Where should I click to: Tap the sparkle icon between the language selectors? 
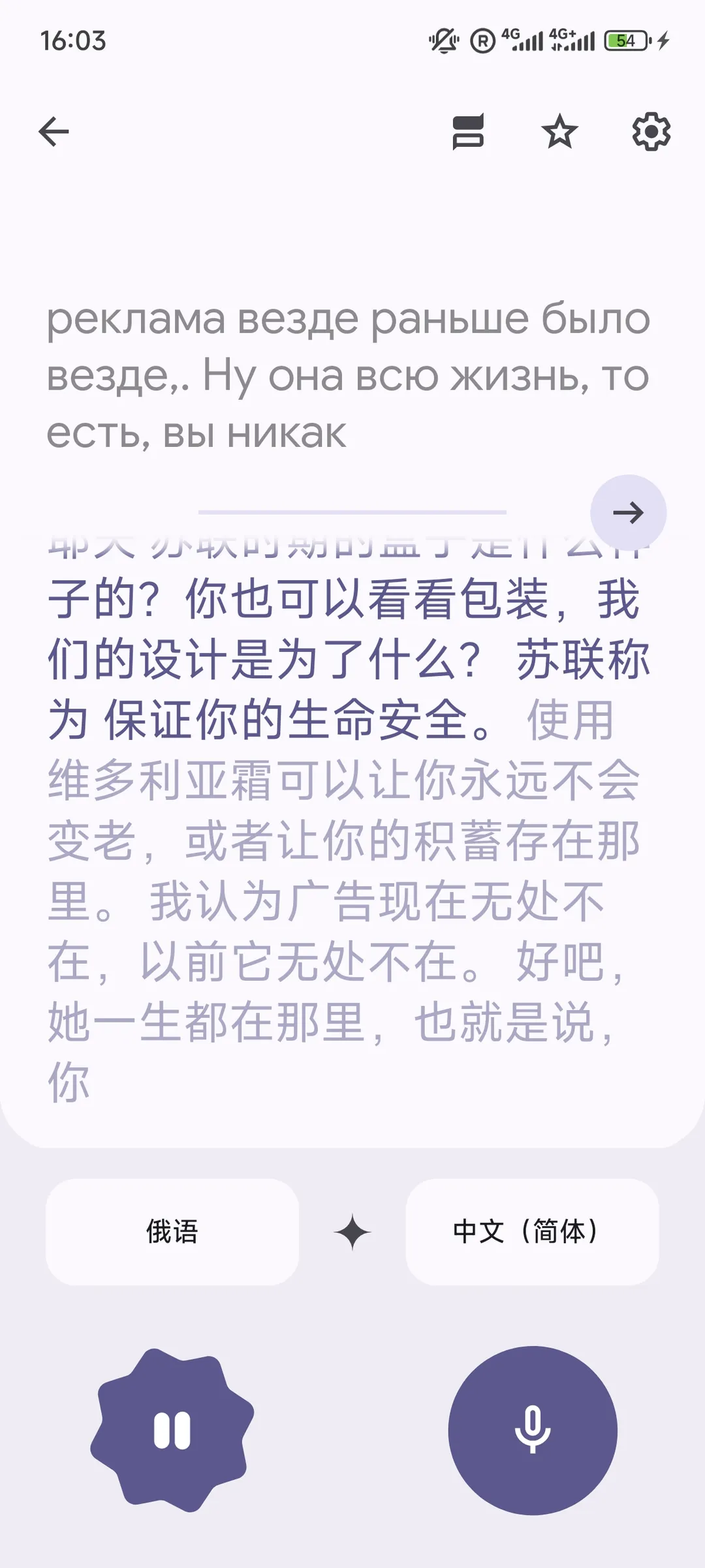tap(351, 1233)
